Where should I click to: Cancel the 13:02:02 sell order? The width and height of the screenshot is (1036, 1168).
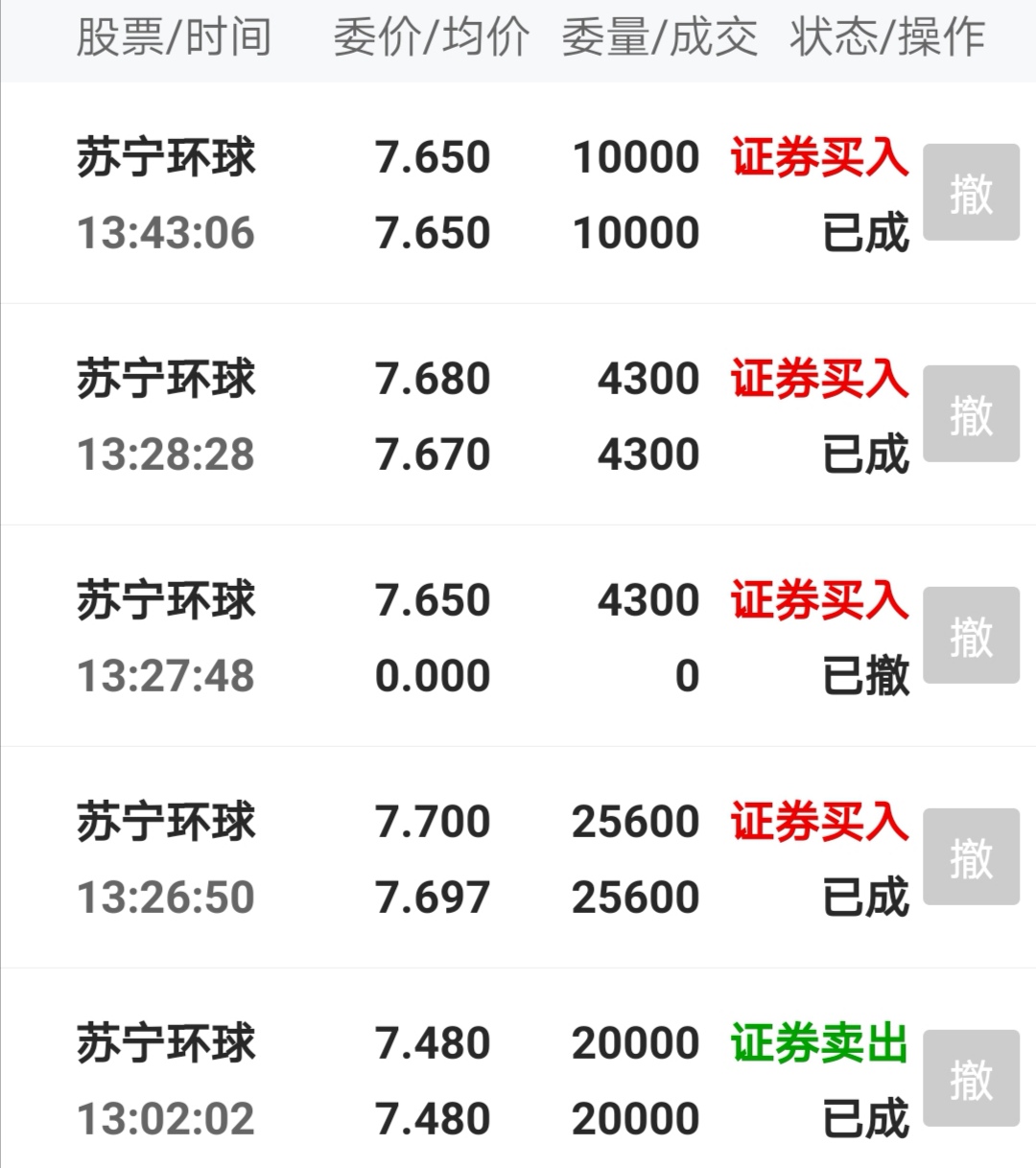[x=971, y=1079]
